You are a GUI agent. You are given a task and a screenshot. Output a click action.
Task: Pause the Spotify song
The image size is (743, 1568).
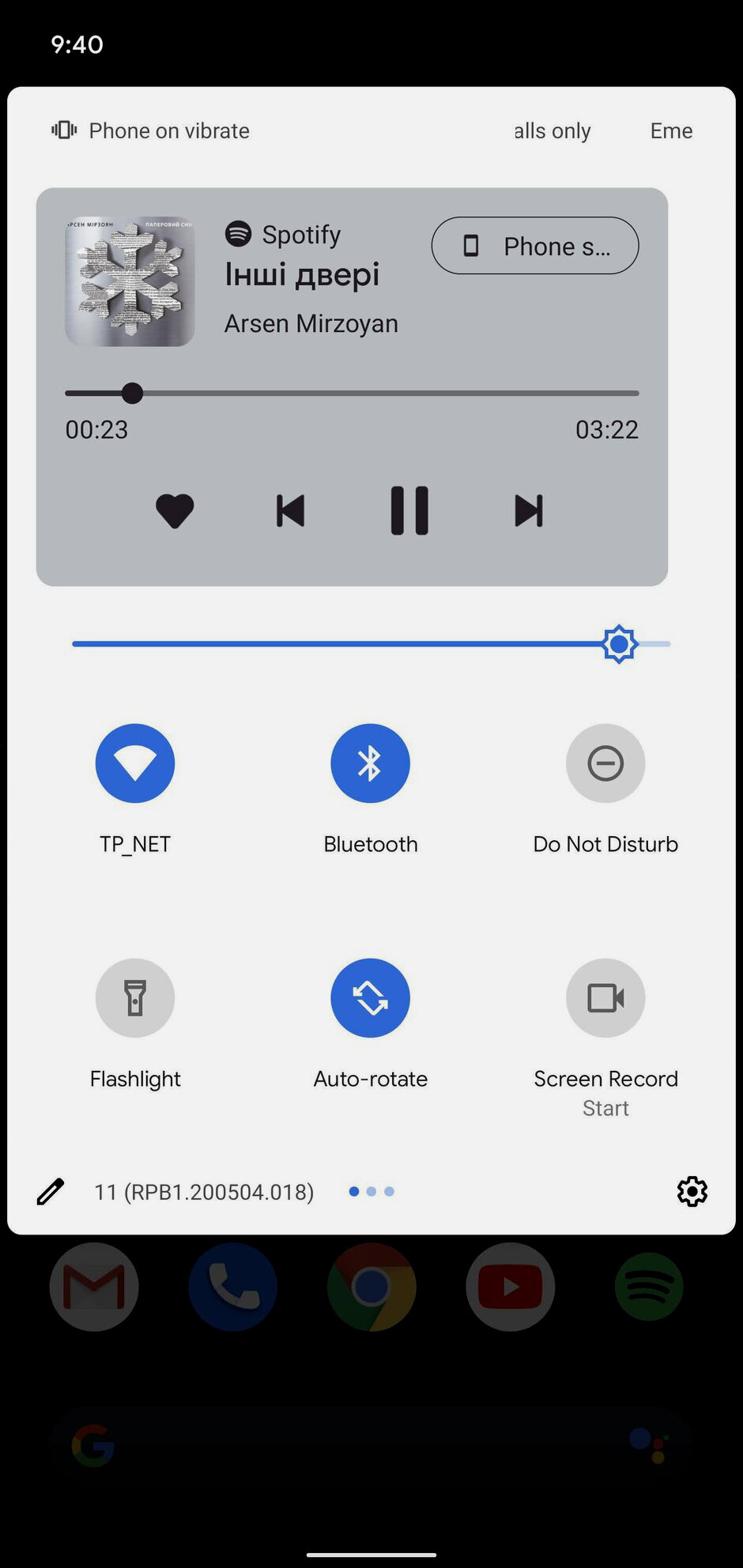[409, 511]
